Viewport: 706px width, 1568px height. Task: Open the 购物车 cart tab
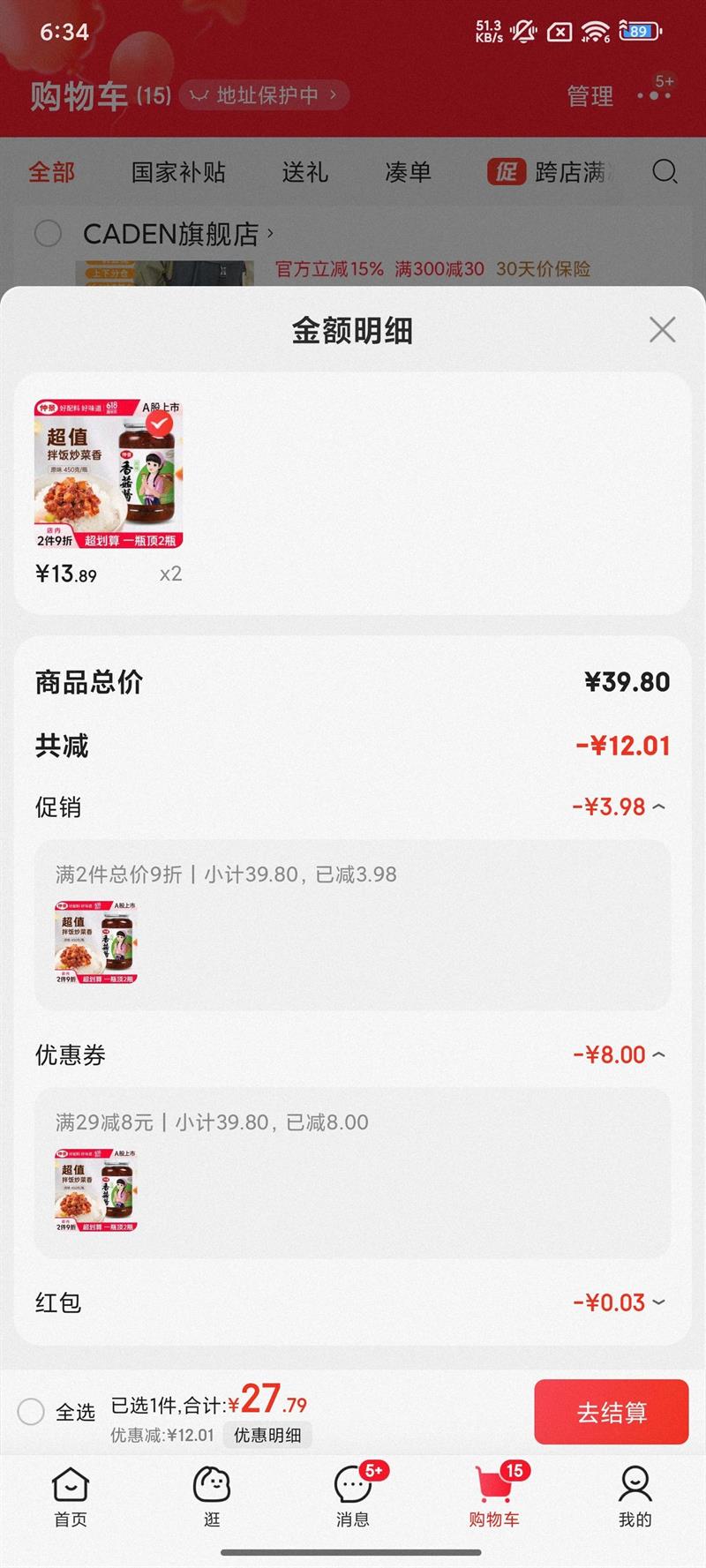click(494, 1497)
